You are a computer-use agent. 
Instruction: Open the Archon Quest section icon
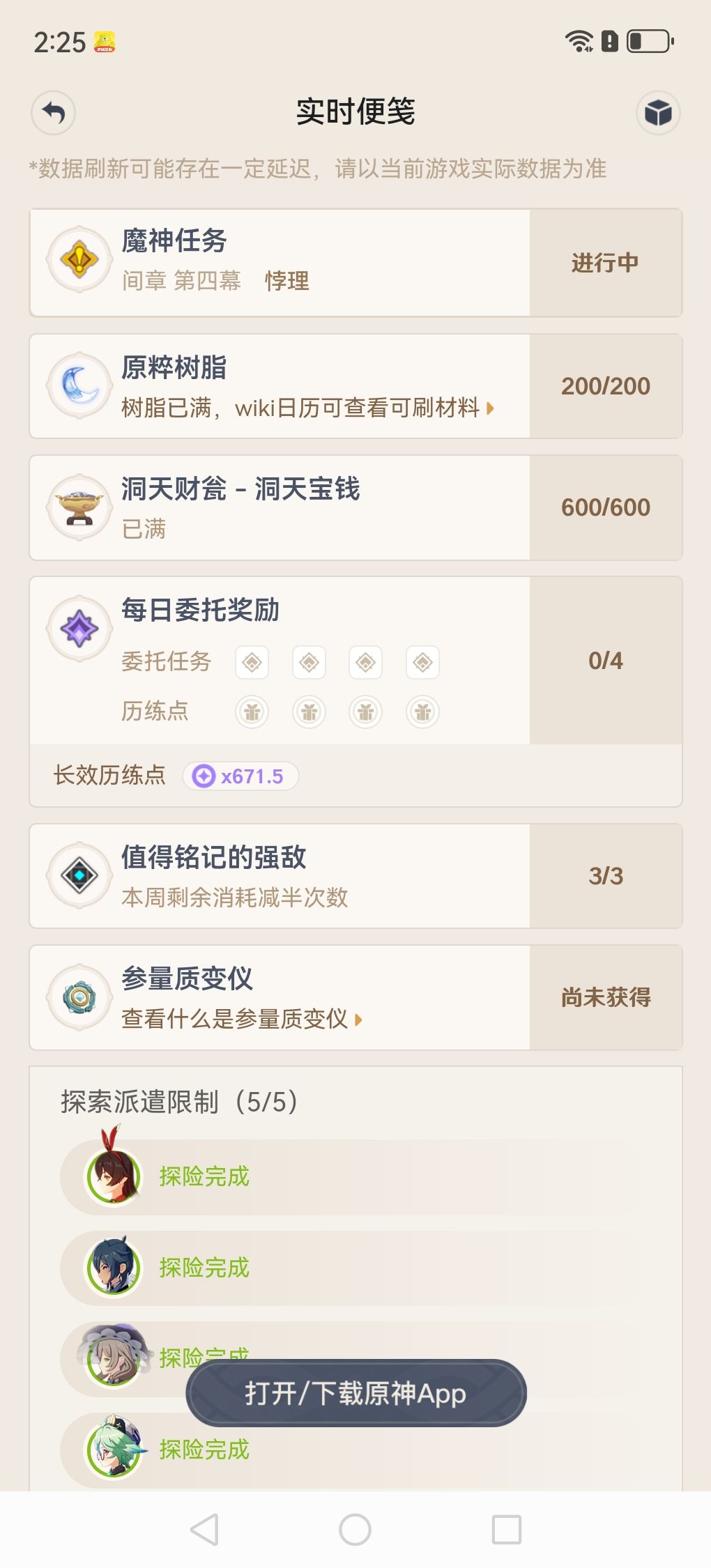[x=79, y=261]
